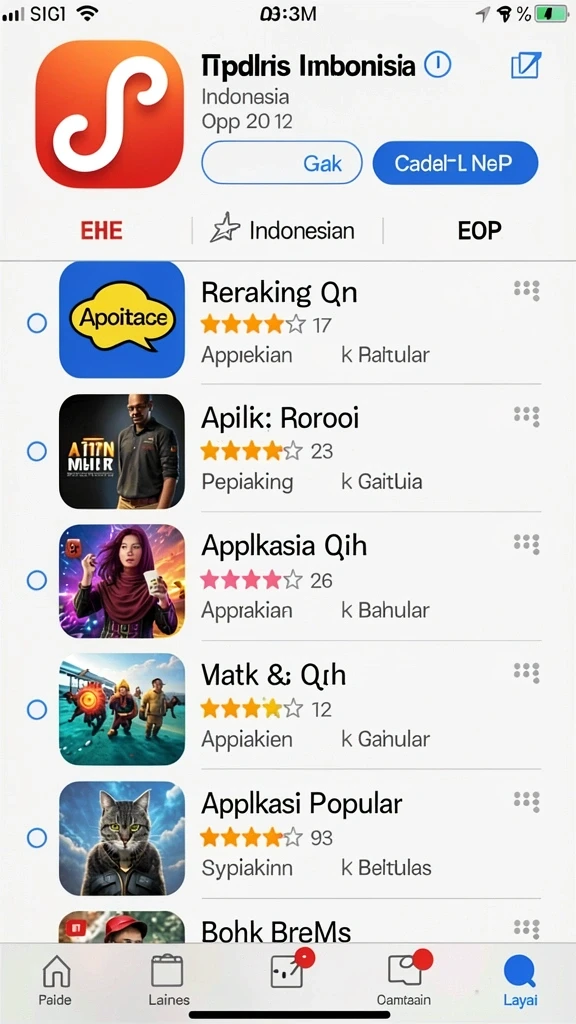Open the dots menu for Apilk: Rorooi
Viewport: 576px width, 1024px height.
526,415
